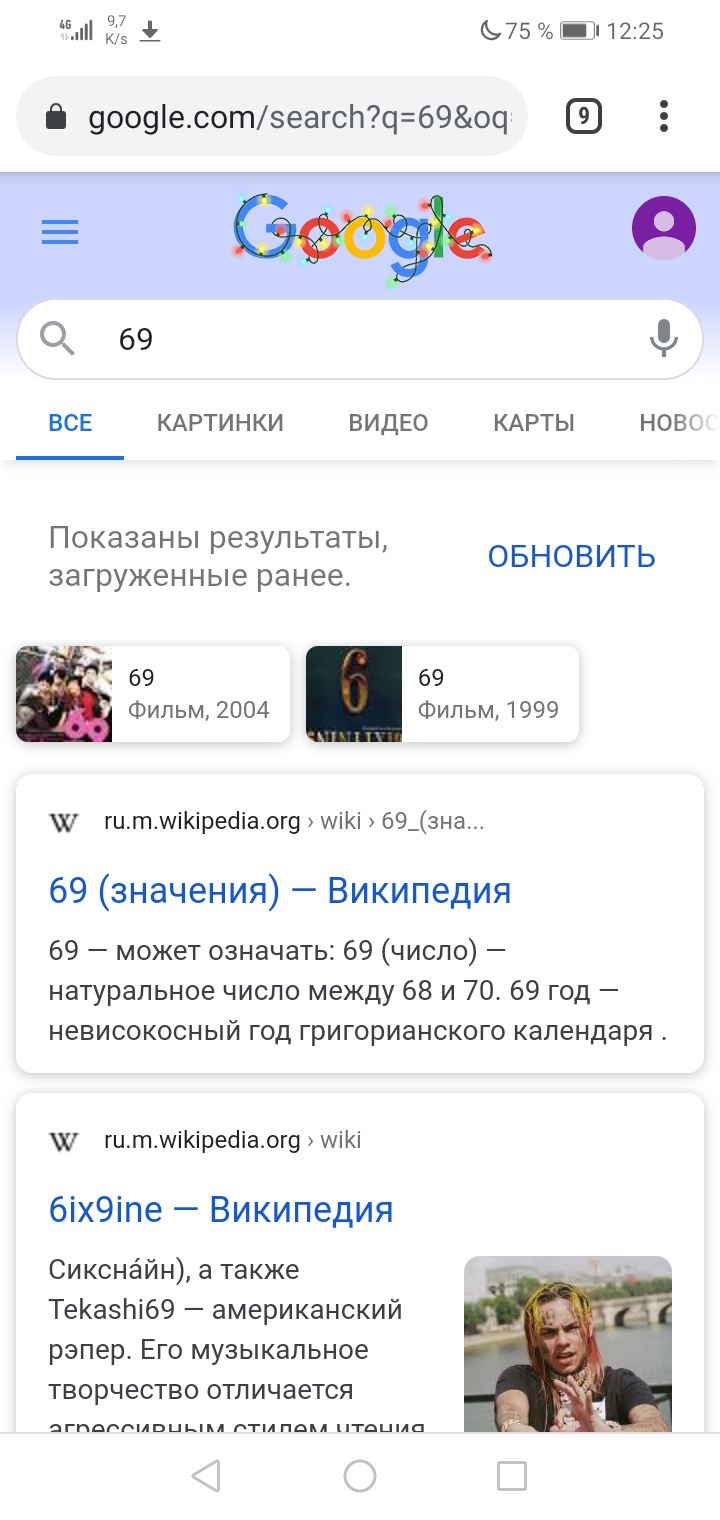Open the browser overflow menu
This screenshot has width=720, height=1520.
point(664,117)
